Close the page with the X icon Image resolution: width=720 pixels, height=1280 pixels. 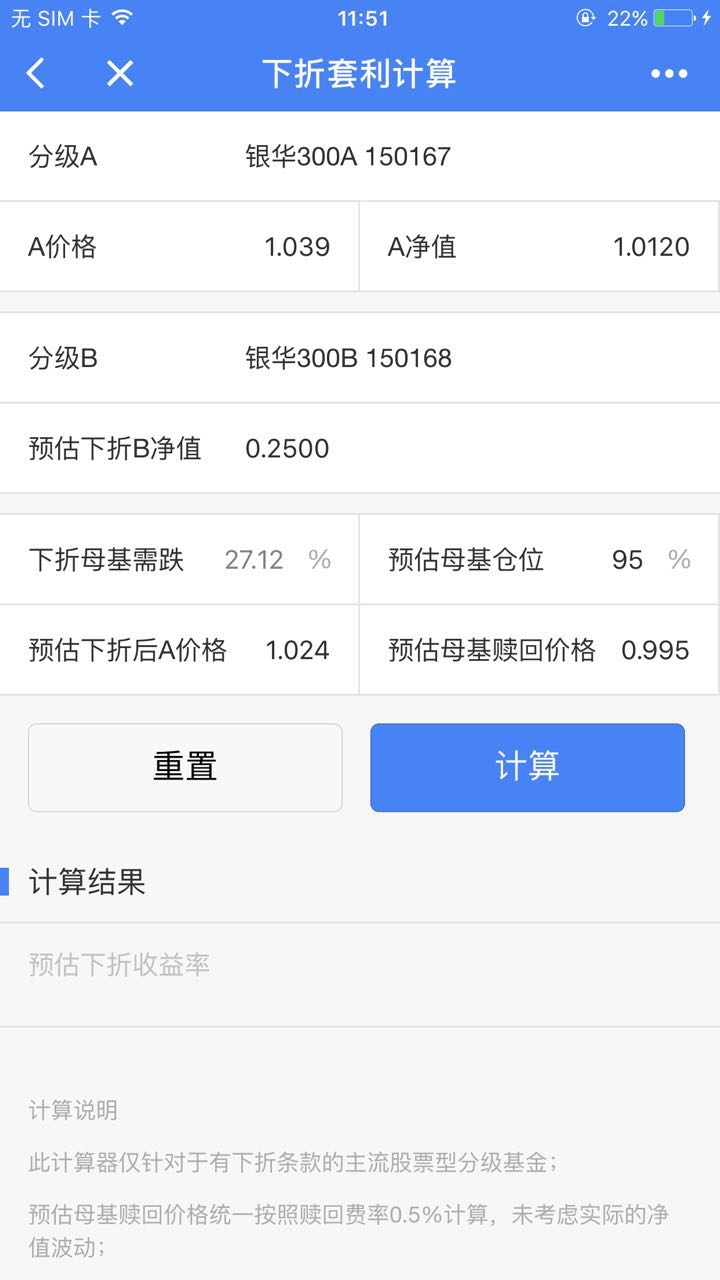click(x=120, y=73)
